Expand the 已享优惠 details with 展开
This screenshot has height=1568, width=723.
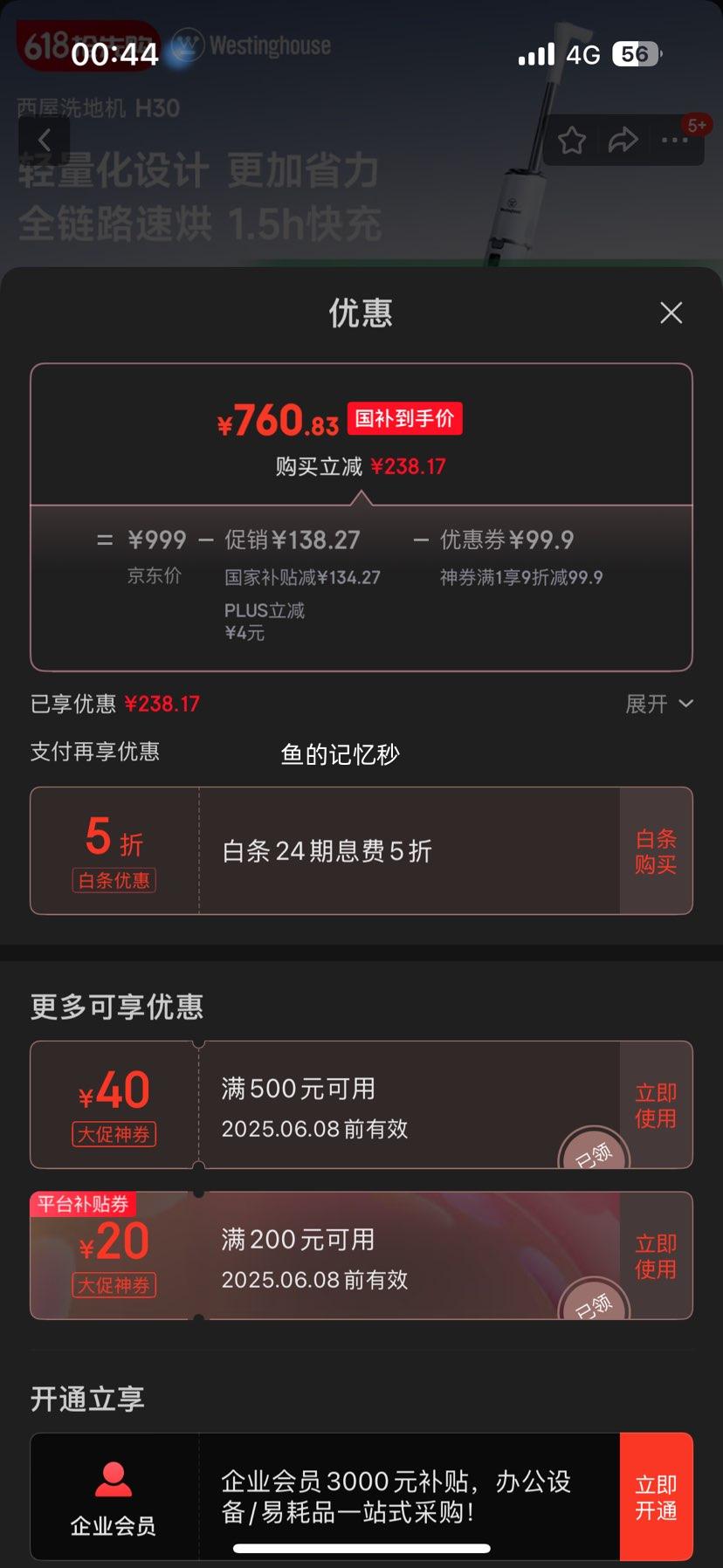659,704
